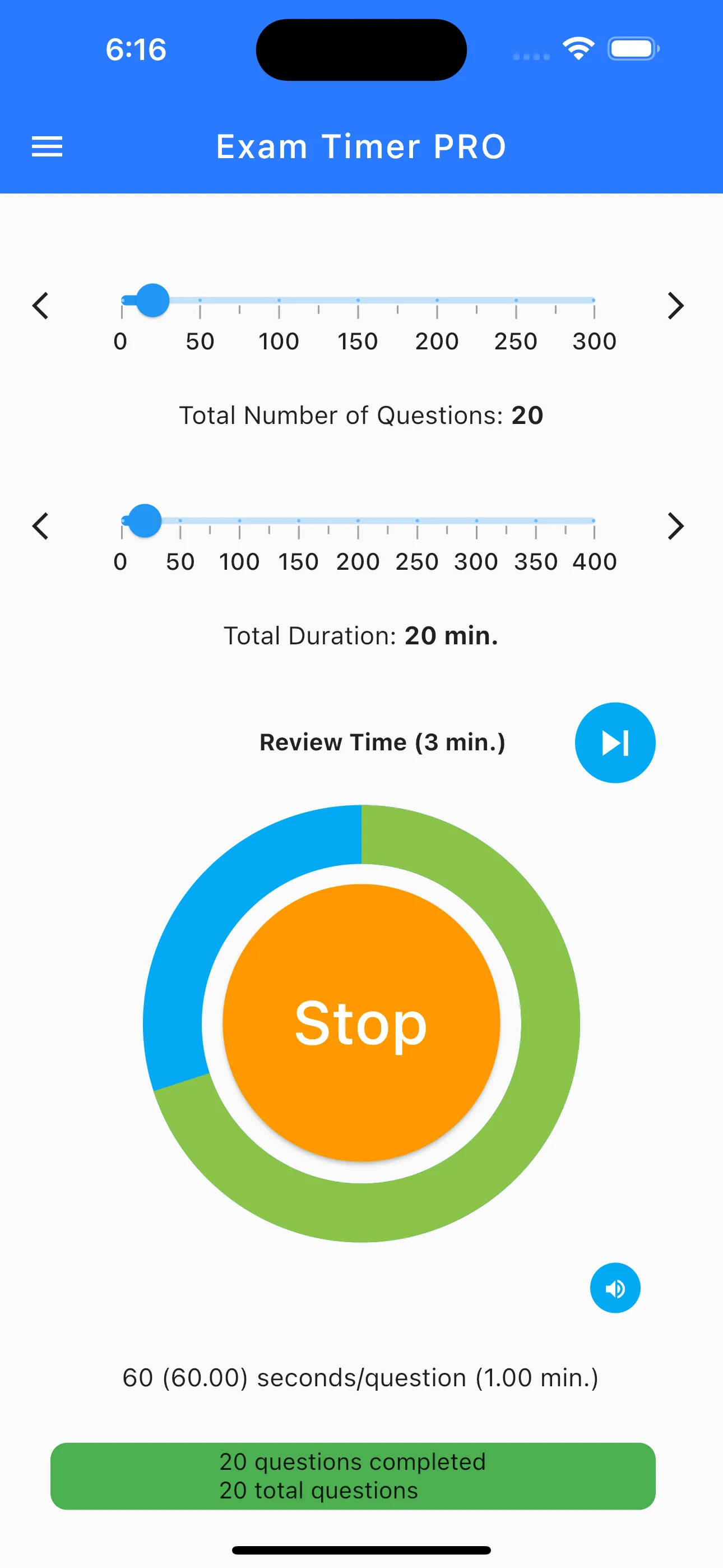Image resolution: width=723 pixels, height=1568 pixels.
Task: Select the questions slider handle
Action: pyautogui.click(x=153, y=300)
